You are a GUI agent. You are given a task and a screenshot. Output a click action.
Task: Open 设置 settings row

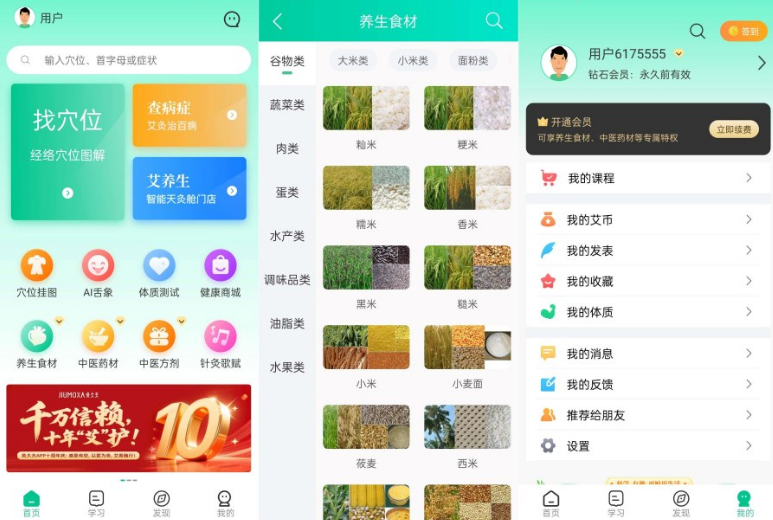click(647, 446)
